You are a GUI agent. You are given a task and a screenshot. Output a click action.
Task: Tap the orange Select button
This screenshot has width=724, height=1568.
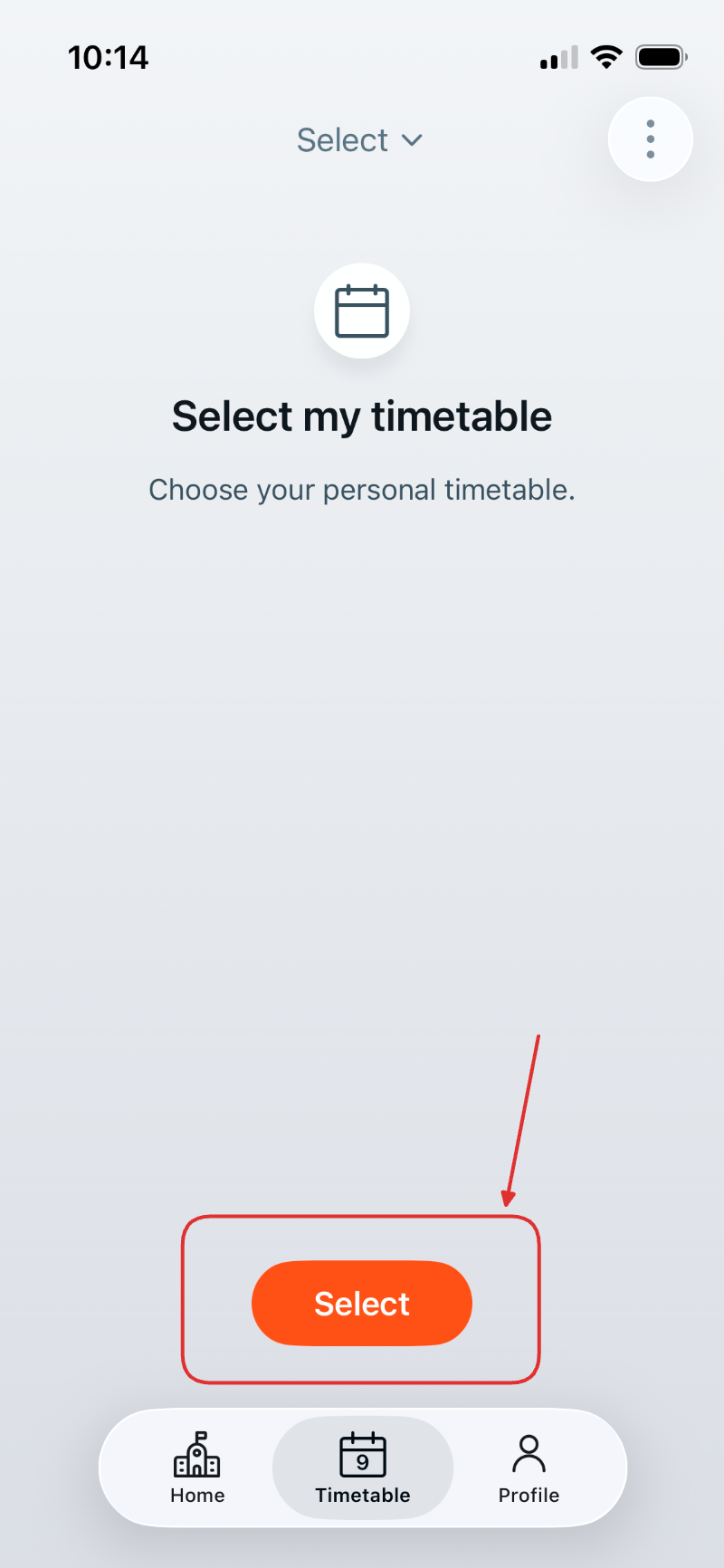(x=362, y=1303)
